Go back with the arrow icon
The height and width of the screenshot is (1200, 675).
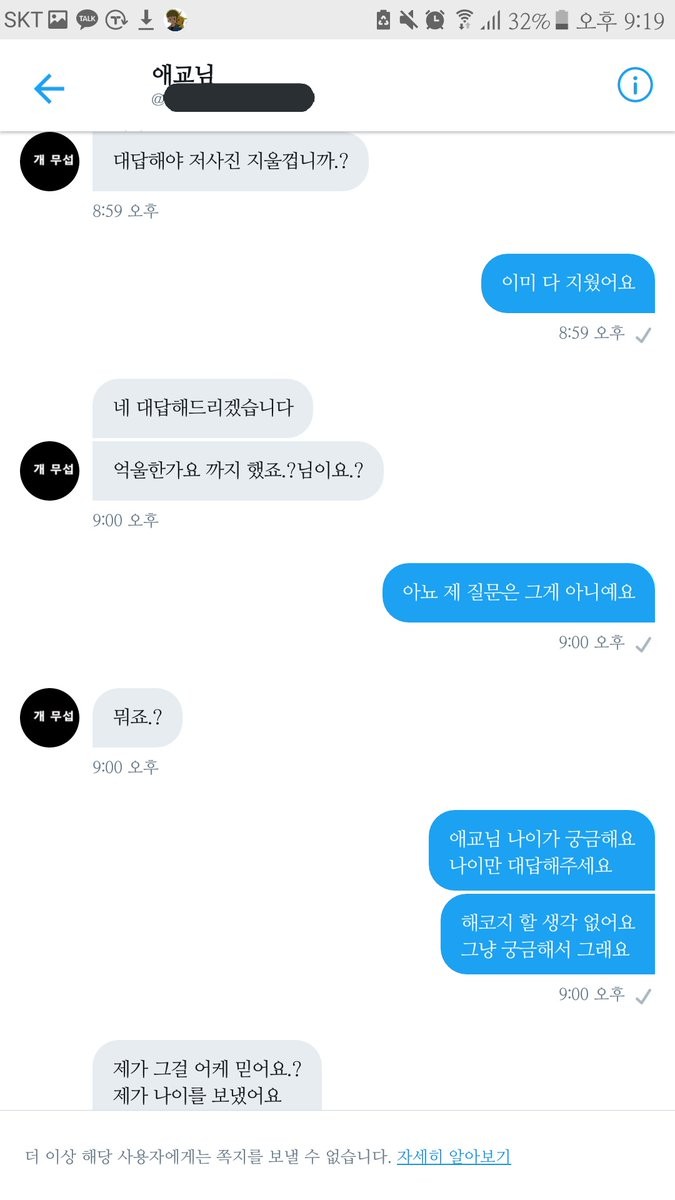tap(49, 88)
